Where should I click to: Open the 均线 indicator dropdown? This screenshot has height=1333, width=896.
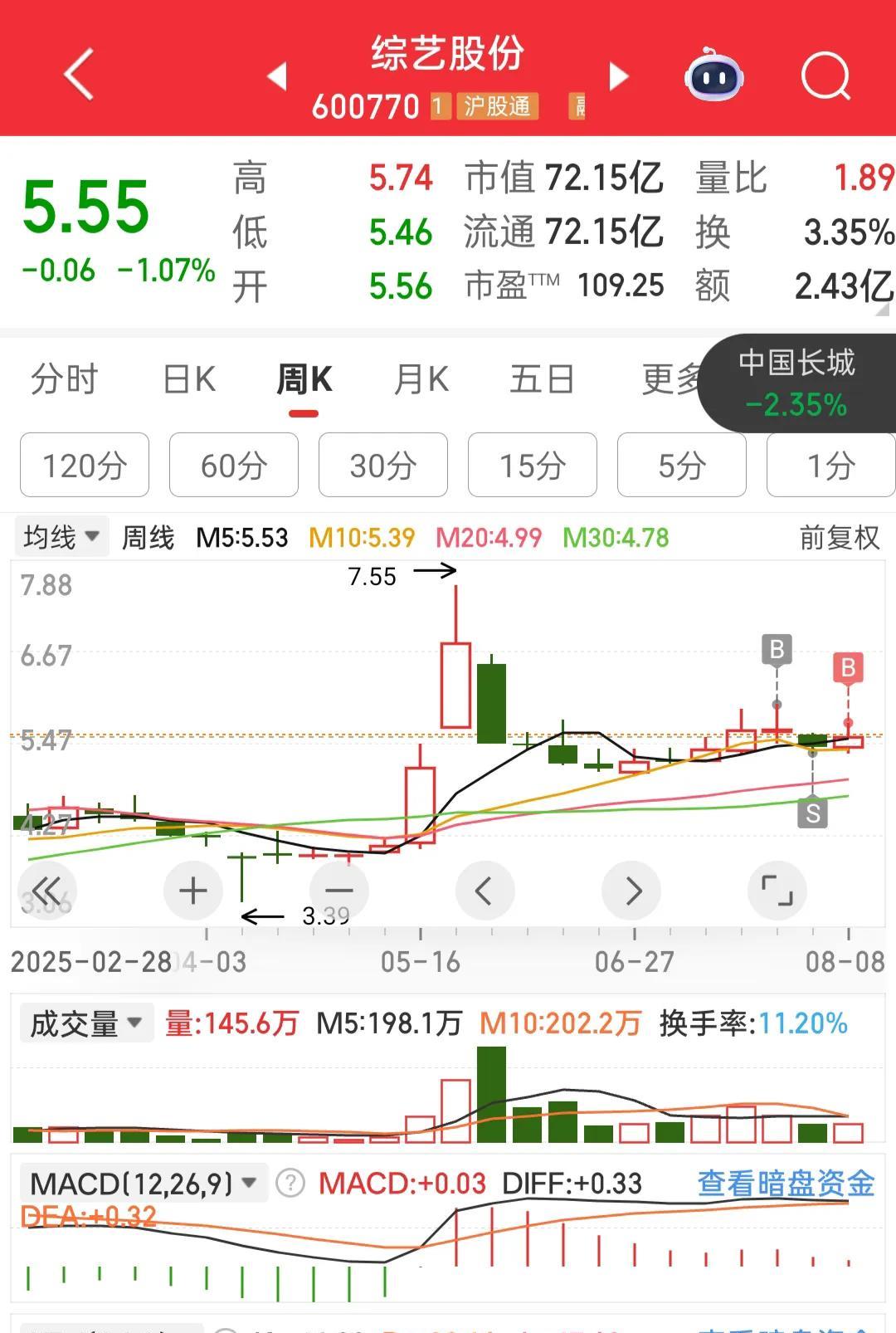tap(61, 537)
